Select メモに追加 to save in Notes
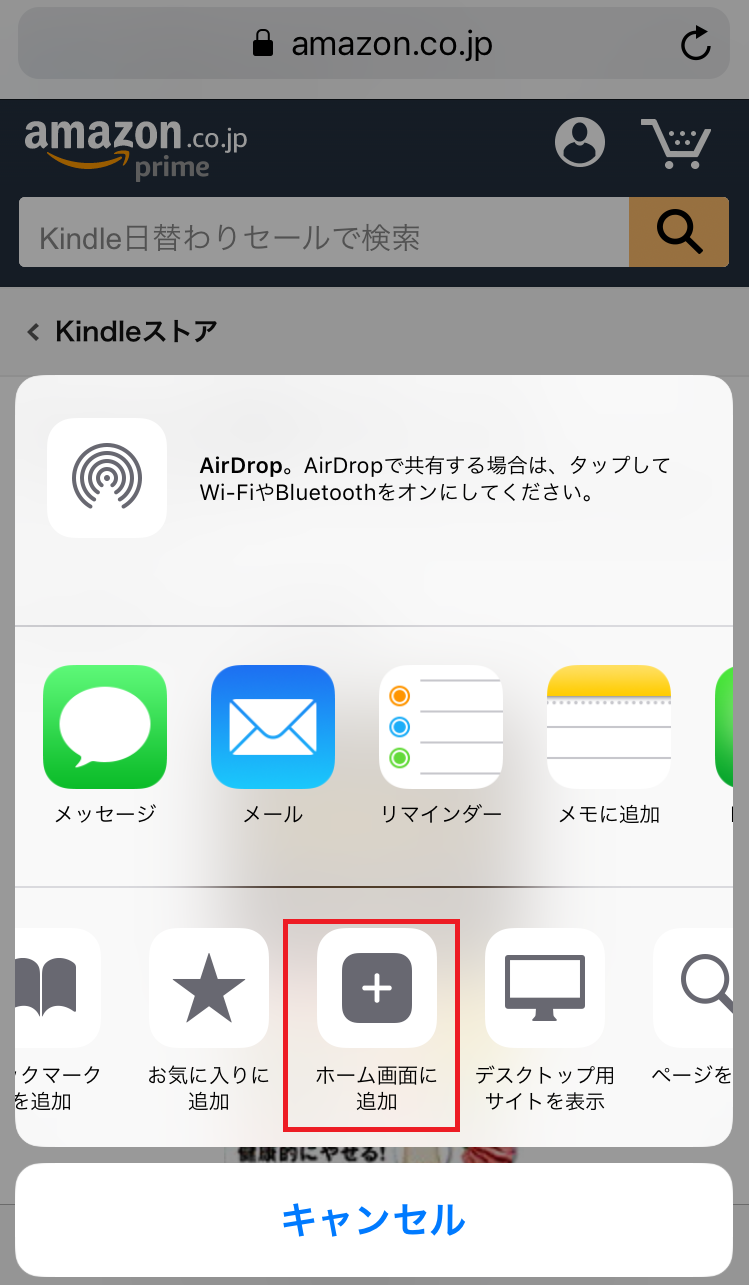The width and height of the screenshot is (749, 1285). (x=609, y=727)
